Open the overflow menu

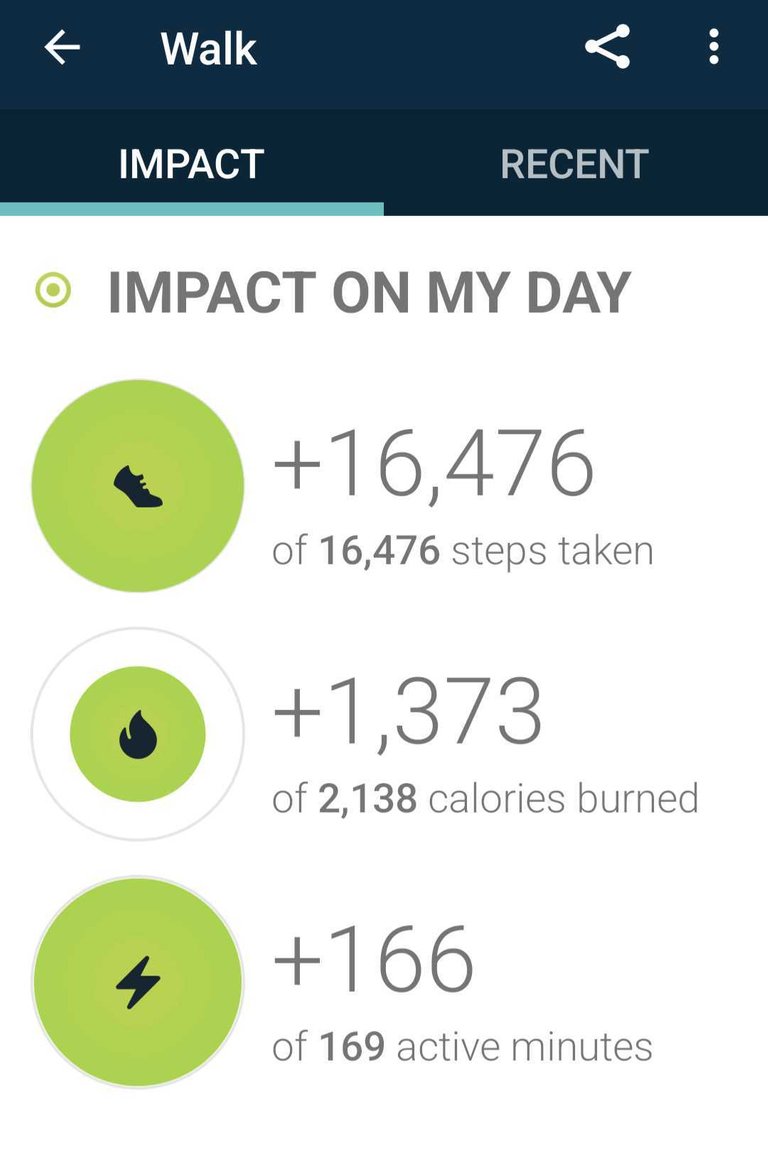(713, 47)
